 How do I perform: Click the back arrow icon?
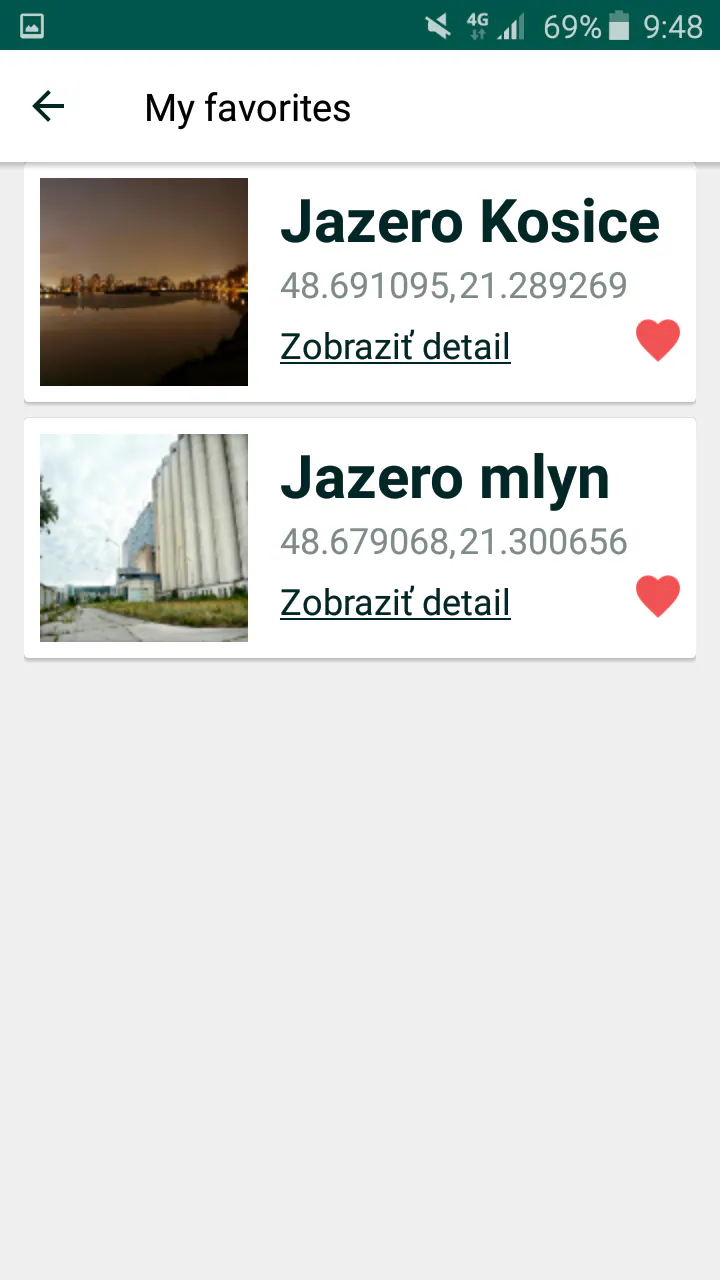pyautogui.click(x=47, y=106)
